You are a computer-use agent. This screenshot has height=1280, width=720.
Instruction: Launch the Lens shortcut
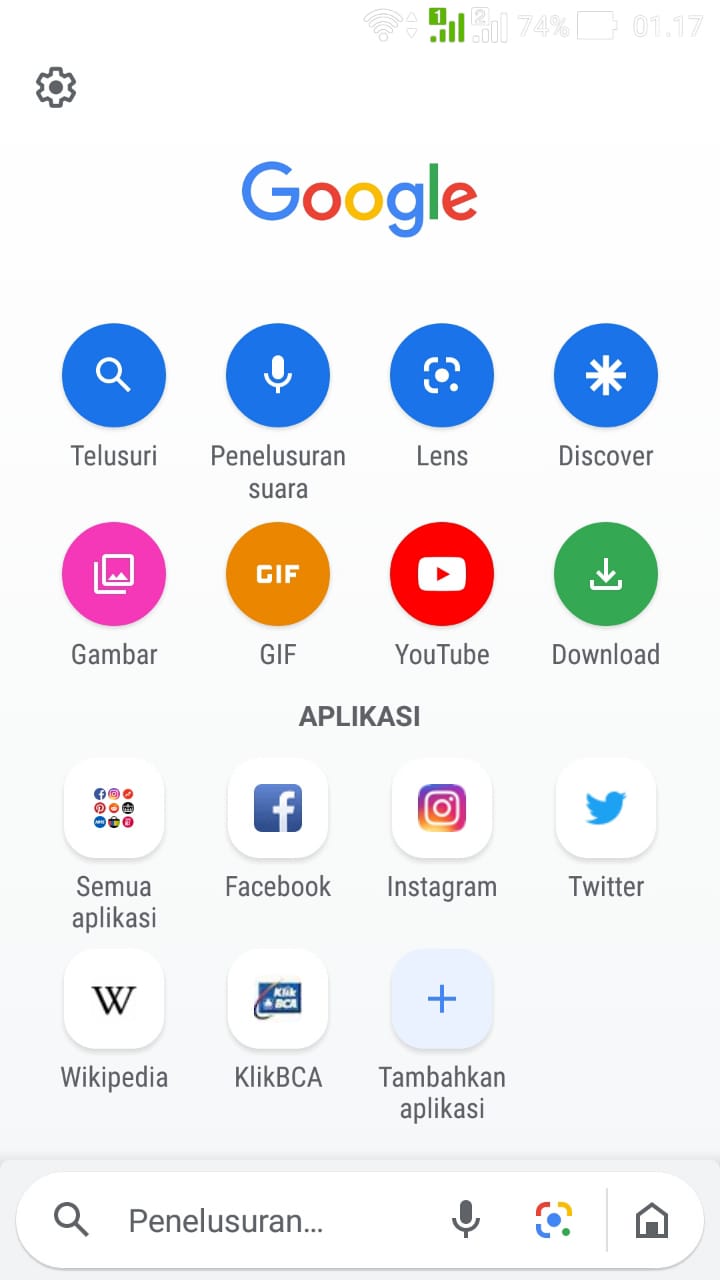point(442,376)
